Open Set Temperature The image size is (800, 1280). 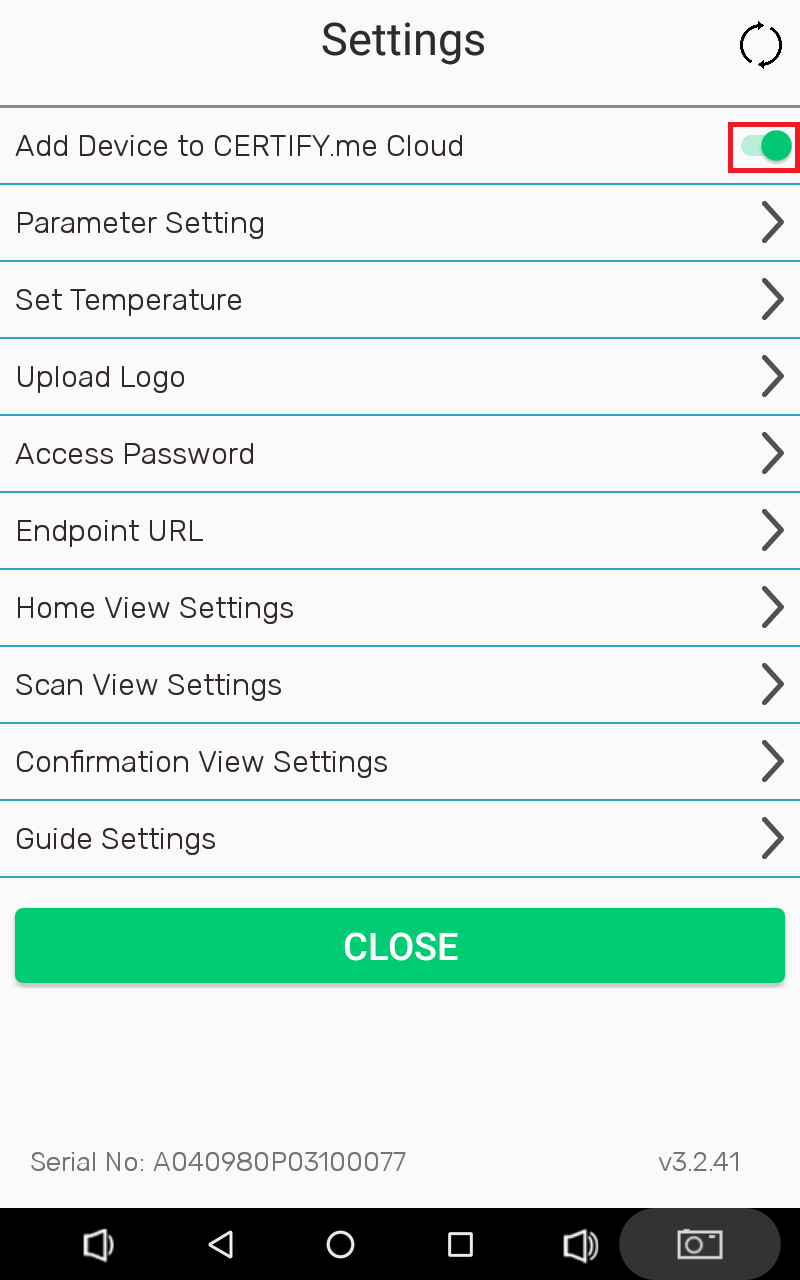coord(400,299)
